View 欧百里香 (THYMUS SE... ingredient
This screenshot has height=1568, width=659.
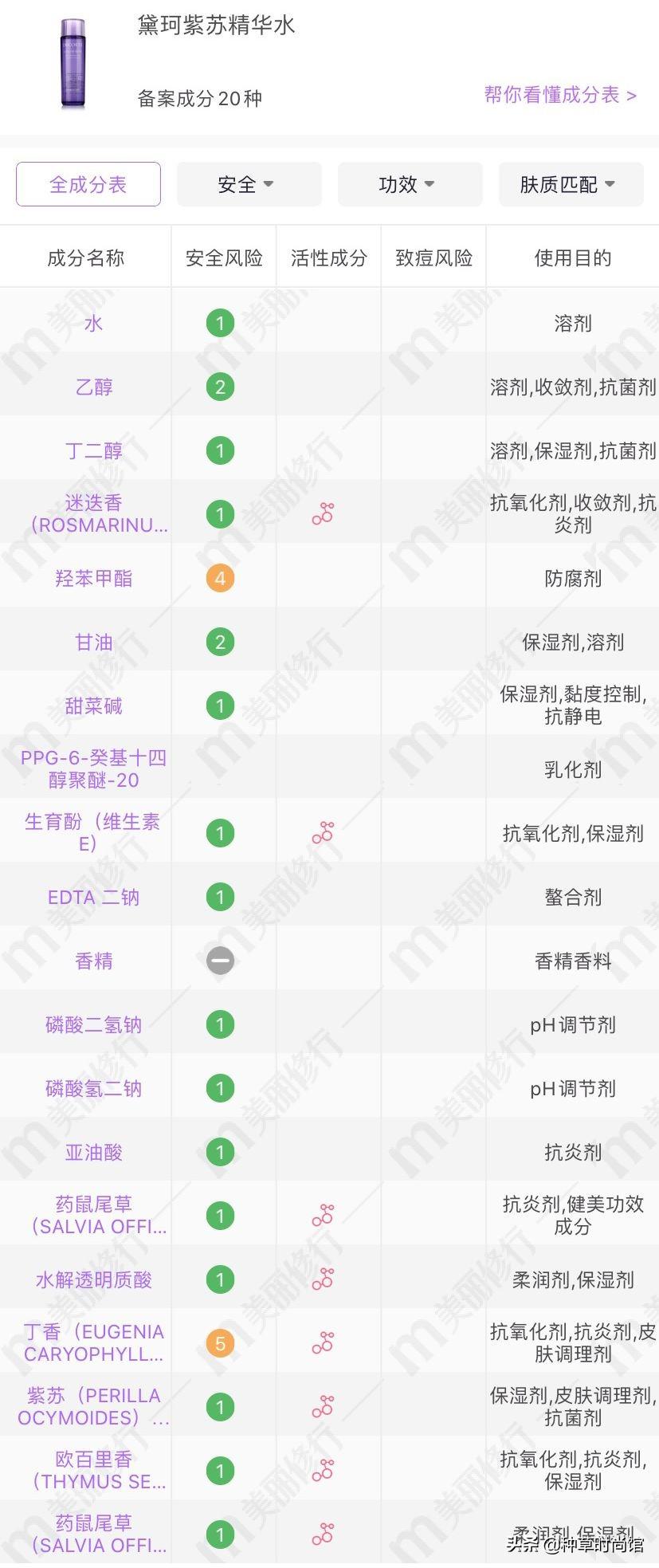tap(93, 1471)
